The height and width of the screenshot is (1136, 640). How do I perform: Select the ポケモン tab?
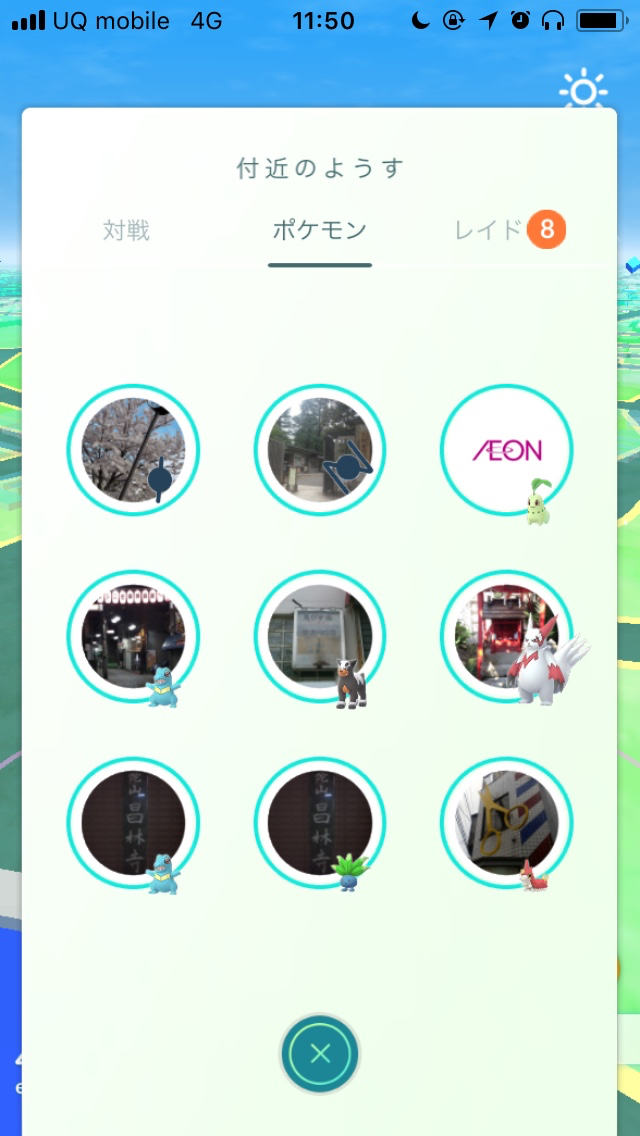tap(319, 231)
